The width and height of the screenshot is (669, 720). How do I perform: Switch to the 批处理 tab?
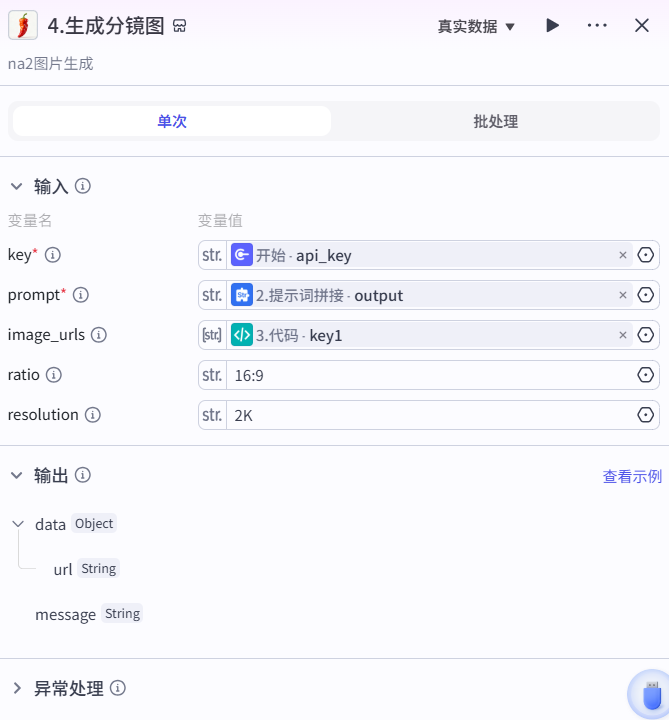[x=495, y=121]
